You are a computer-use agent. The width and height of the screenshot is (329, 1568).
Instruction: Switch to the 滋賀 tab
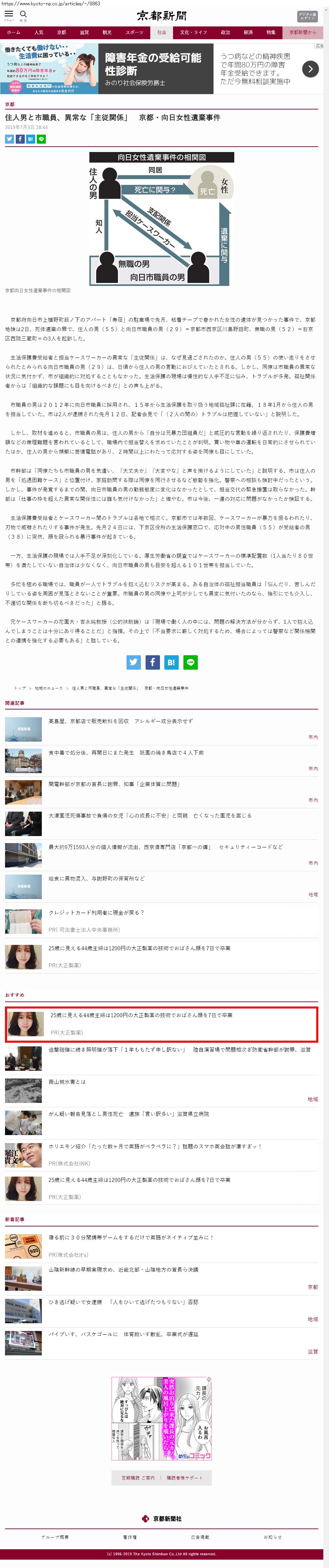coord(85,32)
